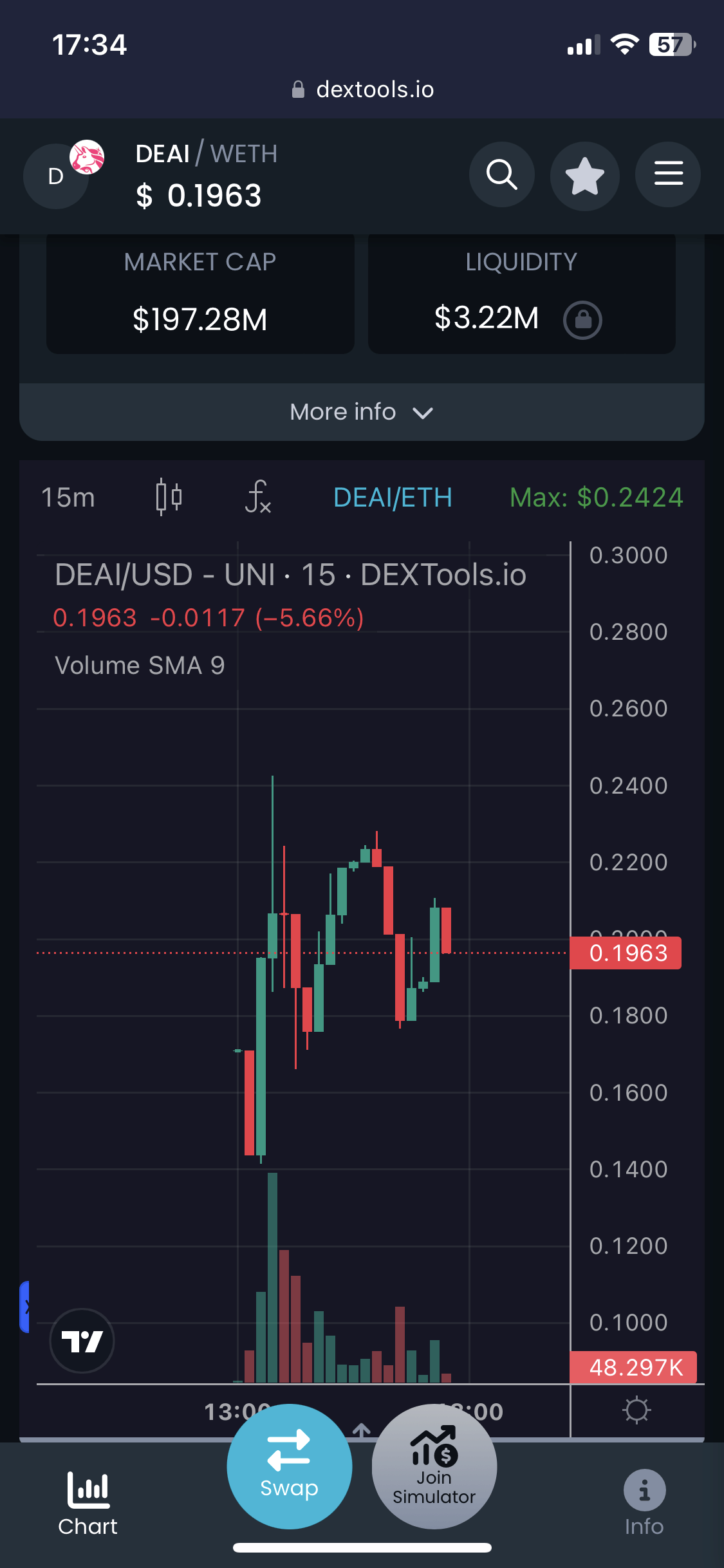This screenshot has width=724, height=1568.
Task: Open the candlestick chart style selector
Action: click(169, 498)
